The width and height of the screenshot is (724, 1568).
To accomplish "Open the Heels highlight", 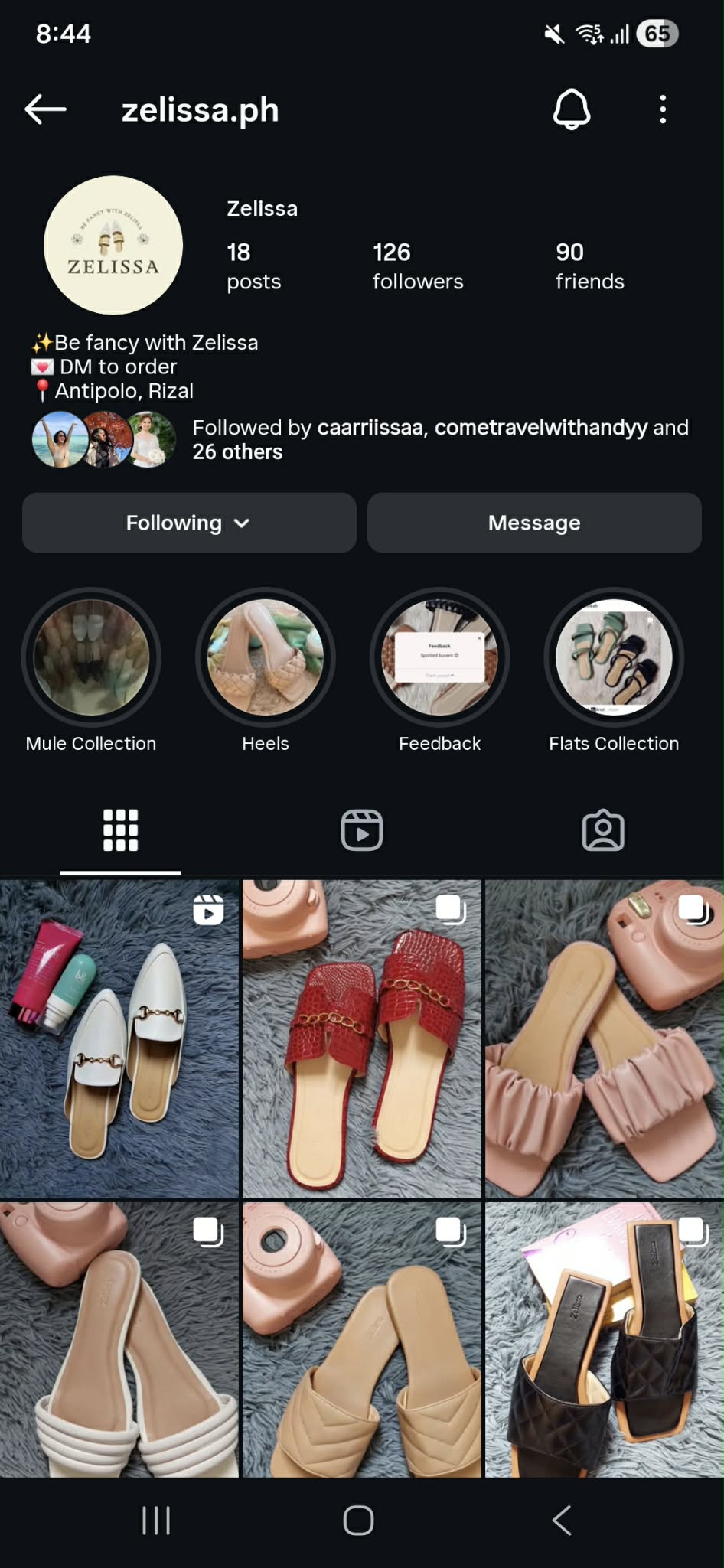I will tap(266, 657).
